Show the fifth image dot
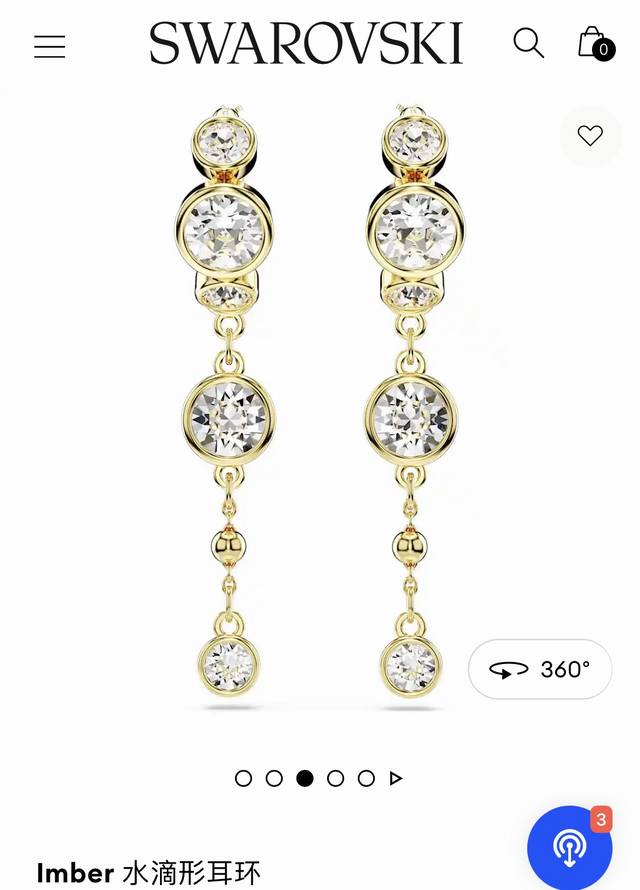The image size is (640, 890). (x=367, y=778)
